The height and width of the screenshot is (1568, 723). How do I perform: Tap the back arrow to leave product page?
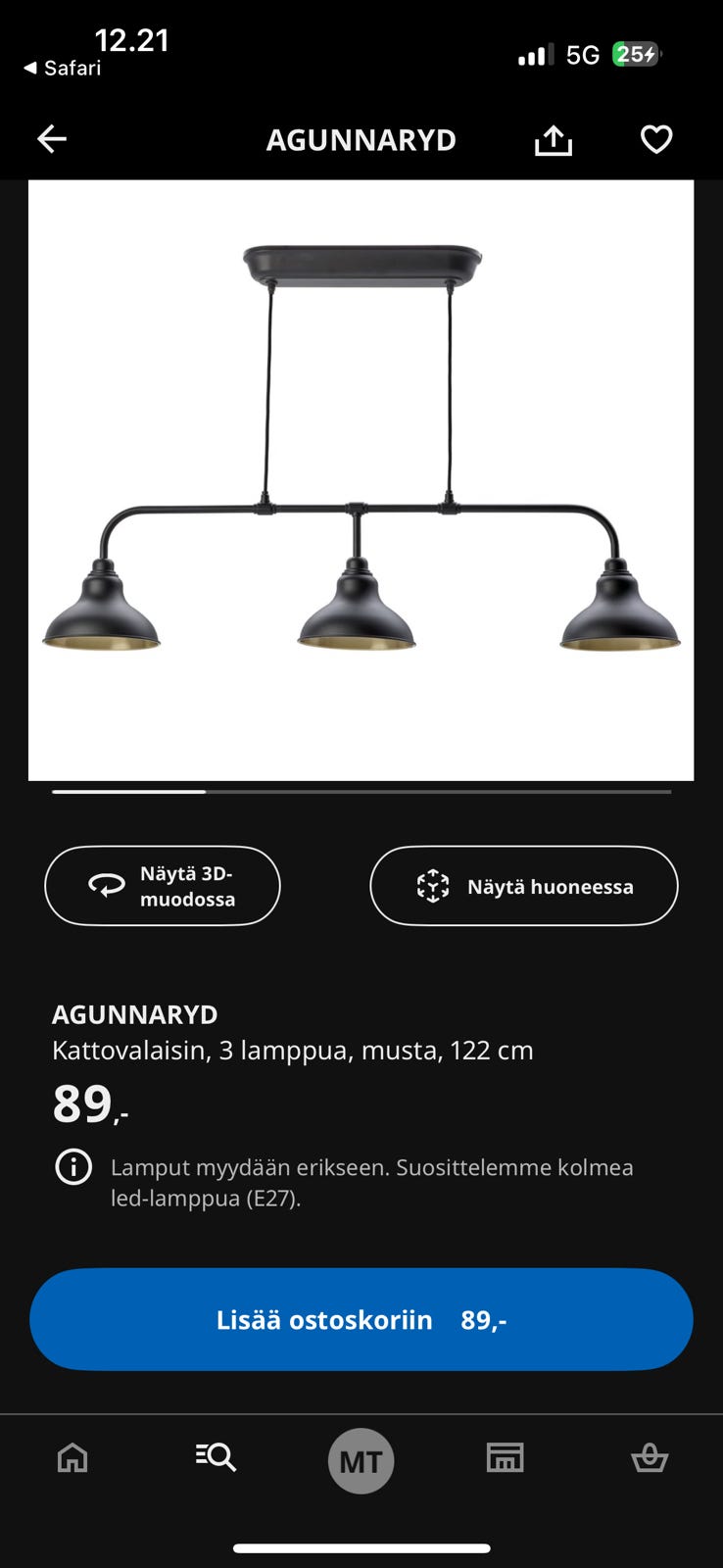pos(52,139)
